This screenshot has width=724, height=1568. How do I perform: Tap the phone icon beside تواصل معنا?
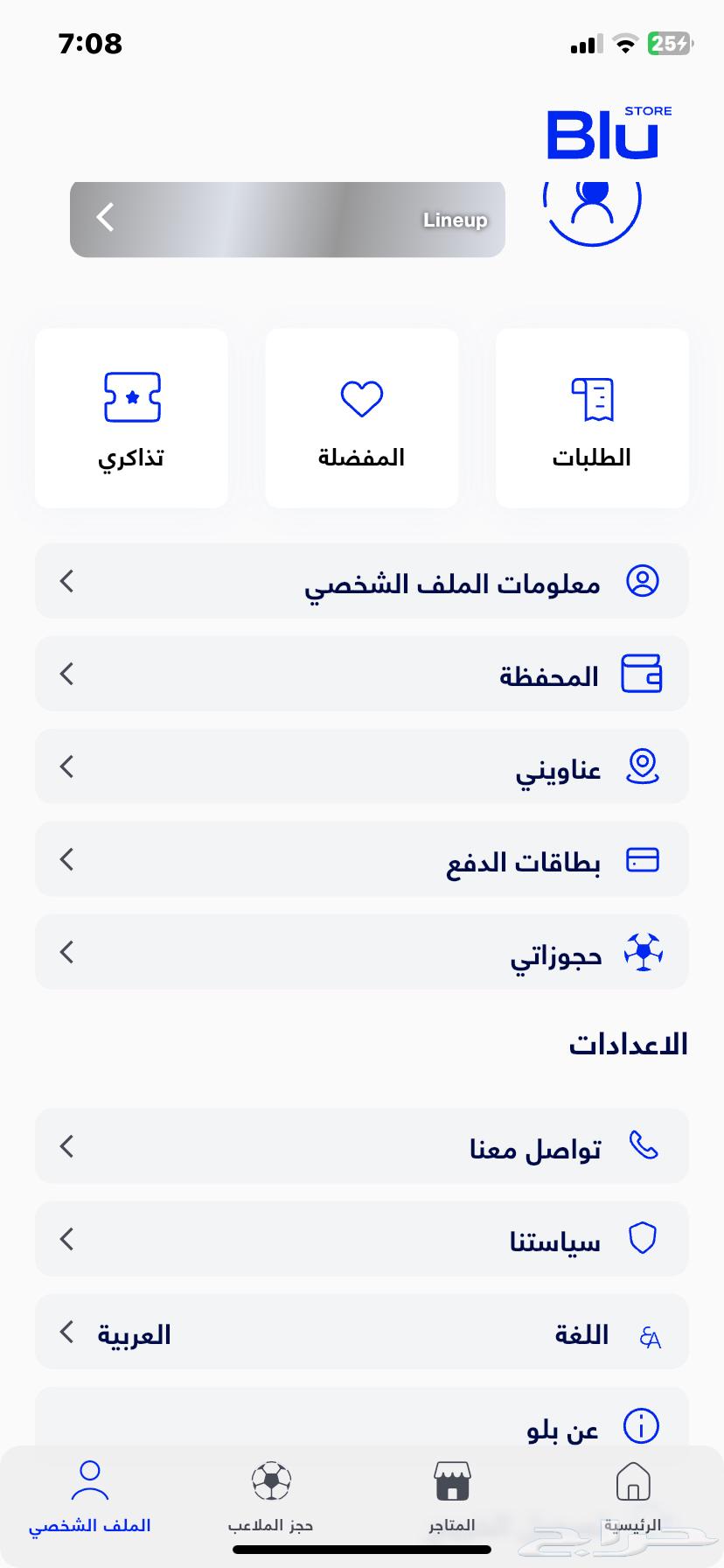[x=644, y=1146]
